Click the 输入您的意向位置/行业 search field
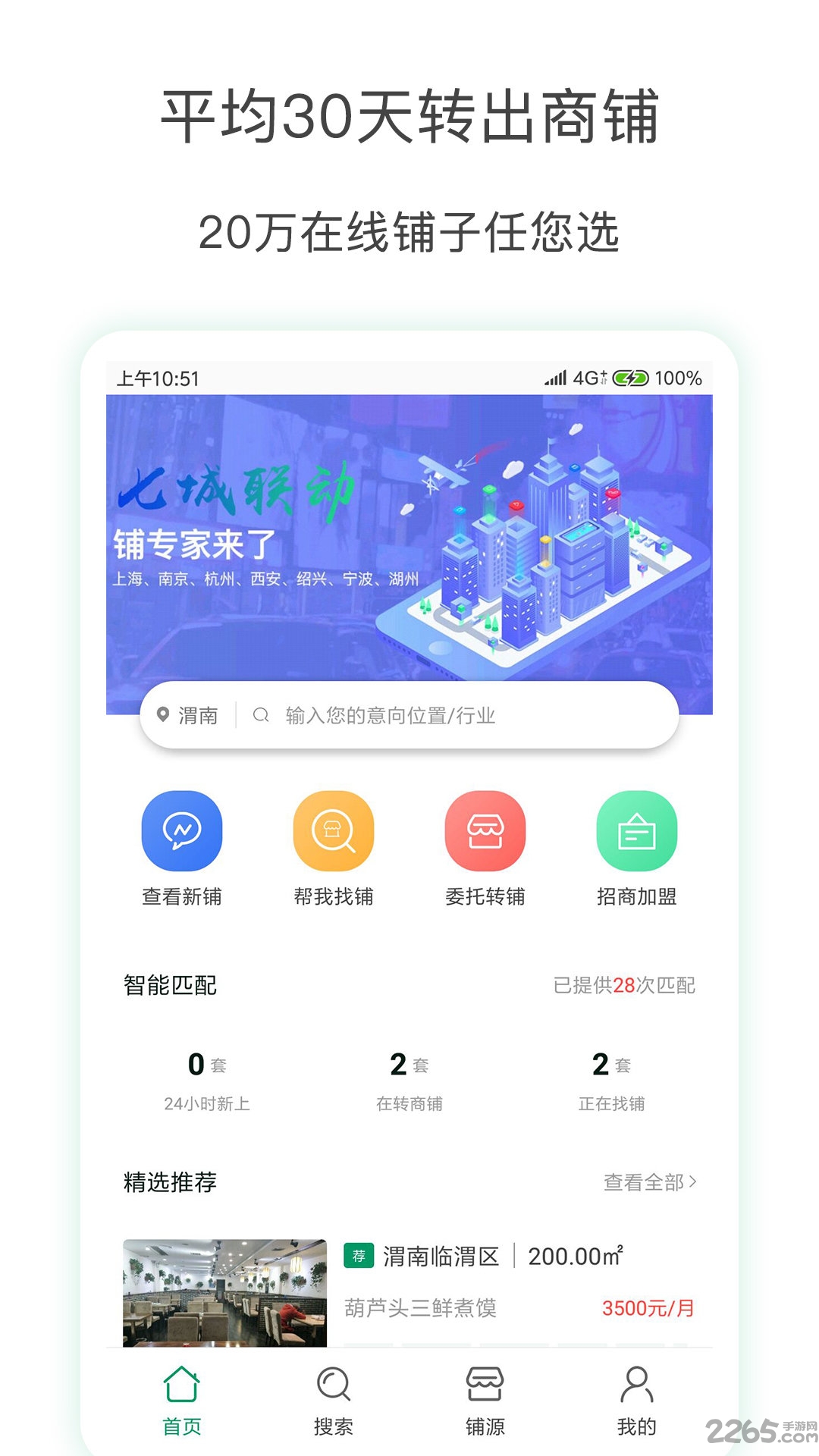 pyautogui.click(x=455, y=714)
